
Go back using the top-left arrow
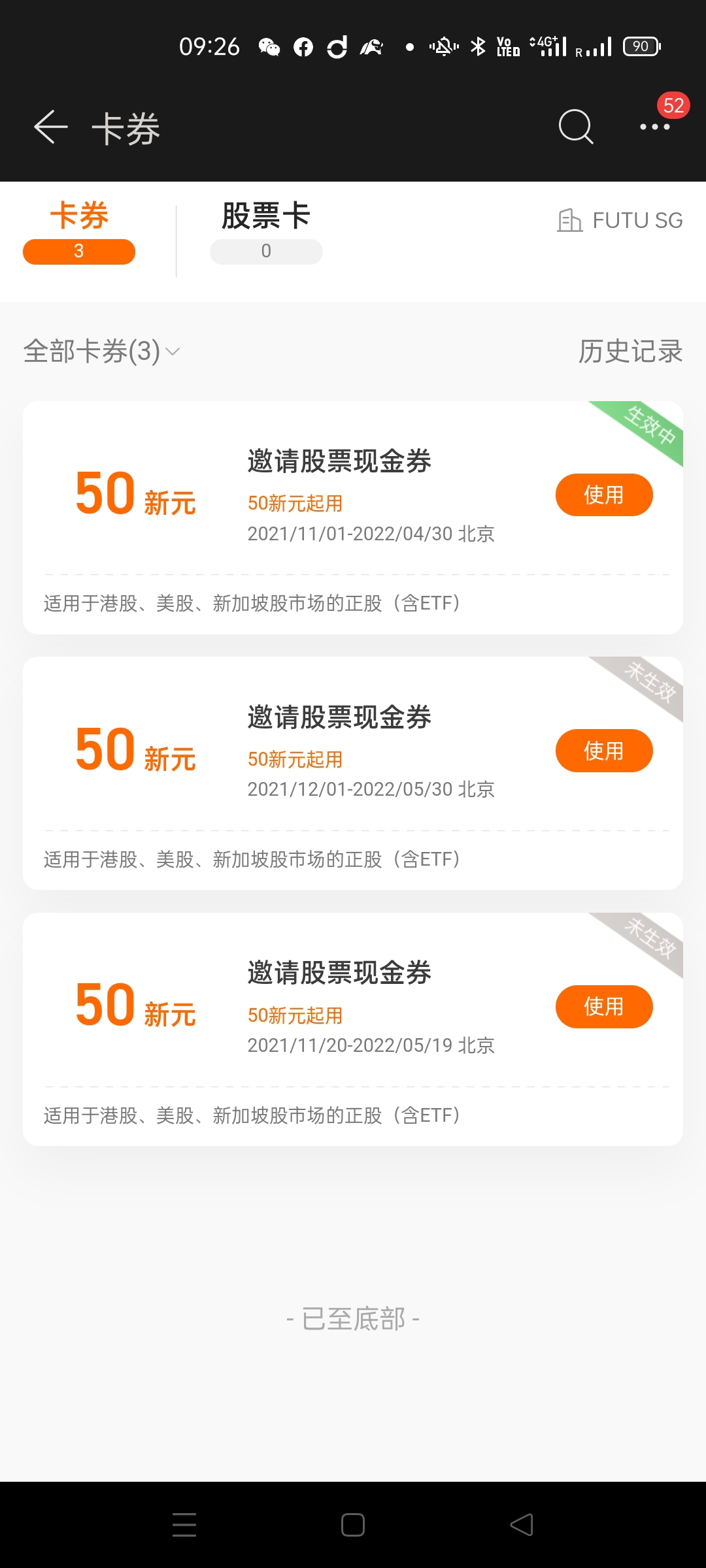[x=51, y=127]
